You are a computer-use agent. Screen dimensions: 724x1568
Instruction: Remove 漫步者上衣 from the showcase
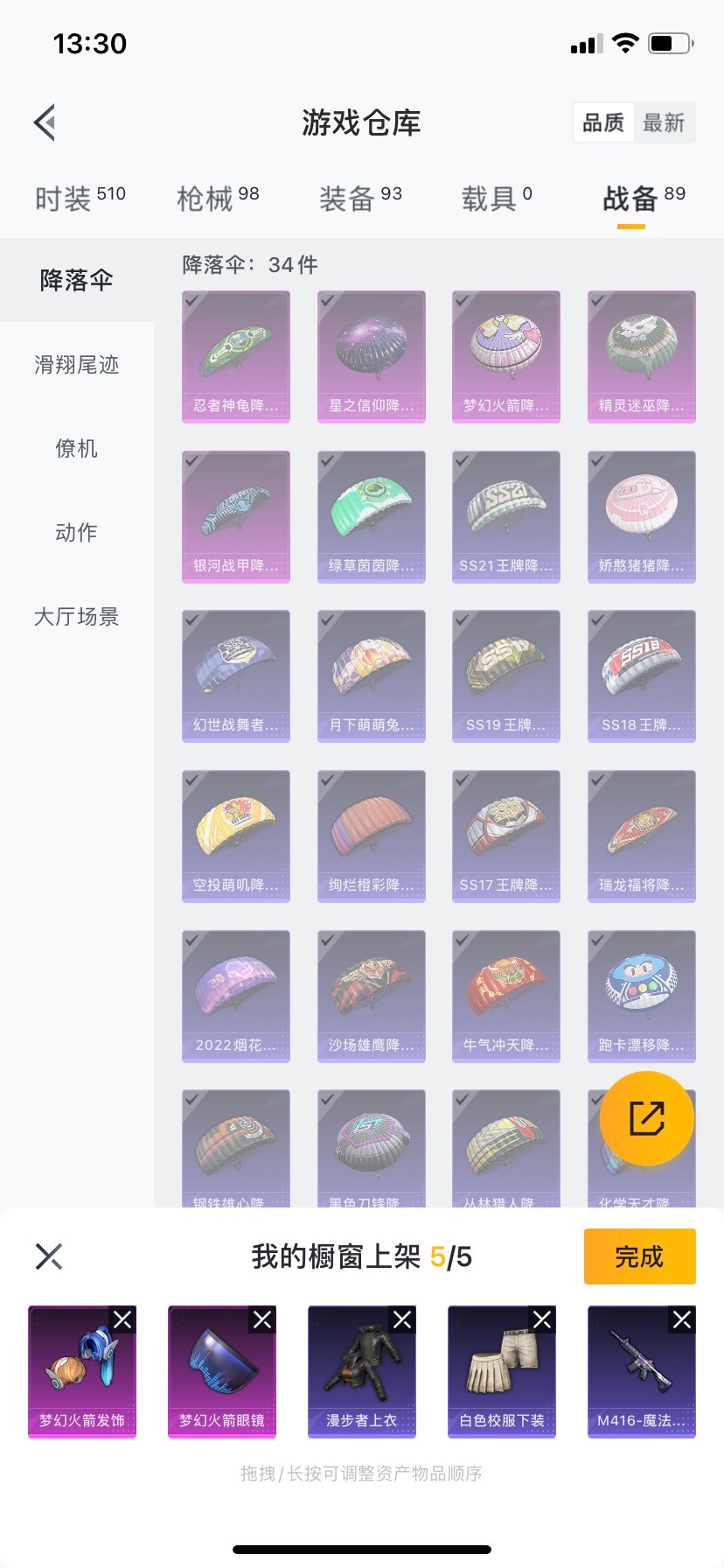402,1319
